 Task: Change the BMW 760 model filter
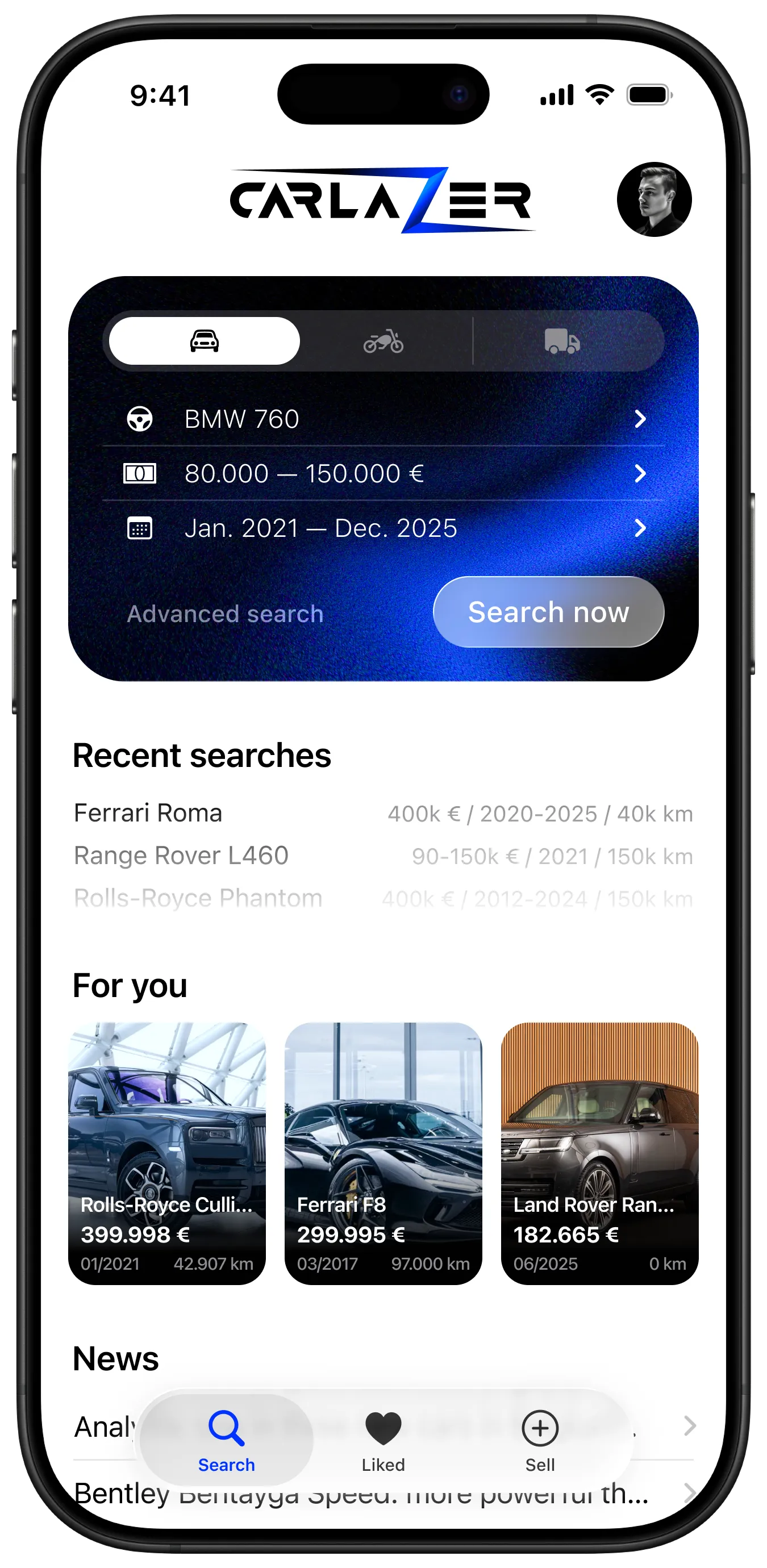pos(383,419)
